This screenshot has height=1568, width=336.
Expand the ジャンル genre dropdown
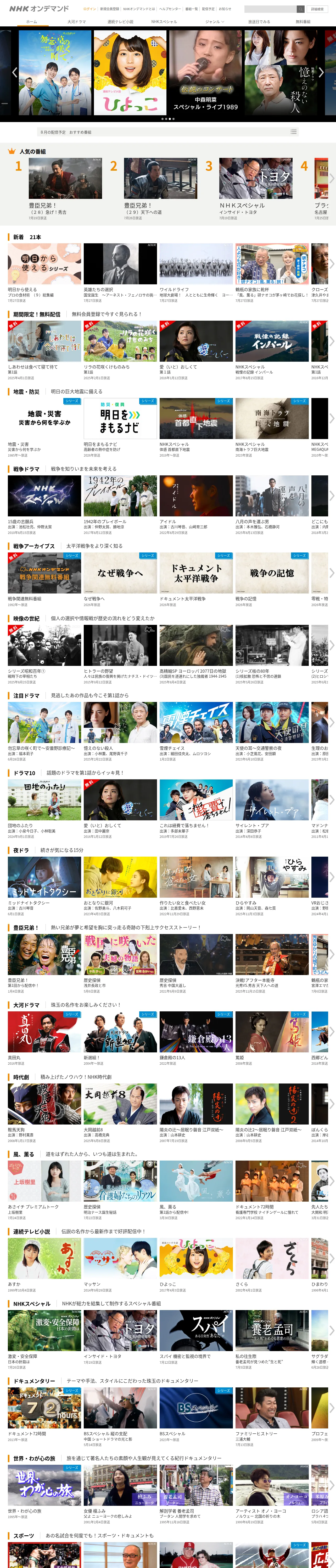click(215, 21)
